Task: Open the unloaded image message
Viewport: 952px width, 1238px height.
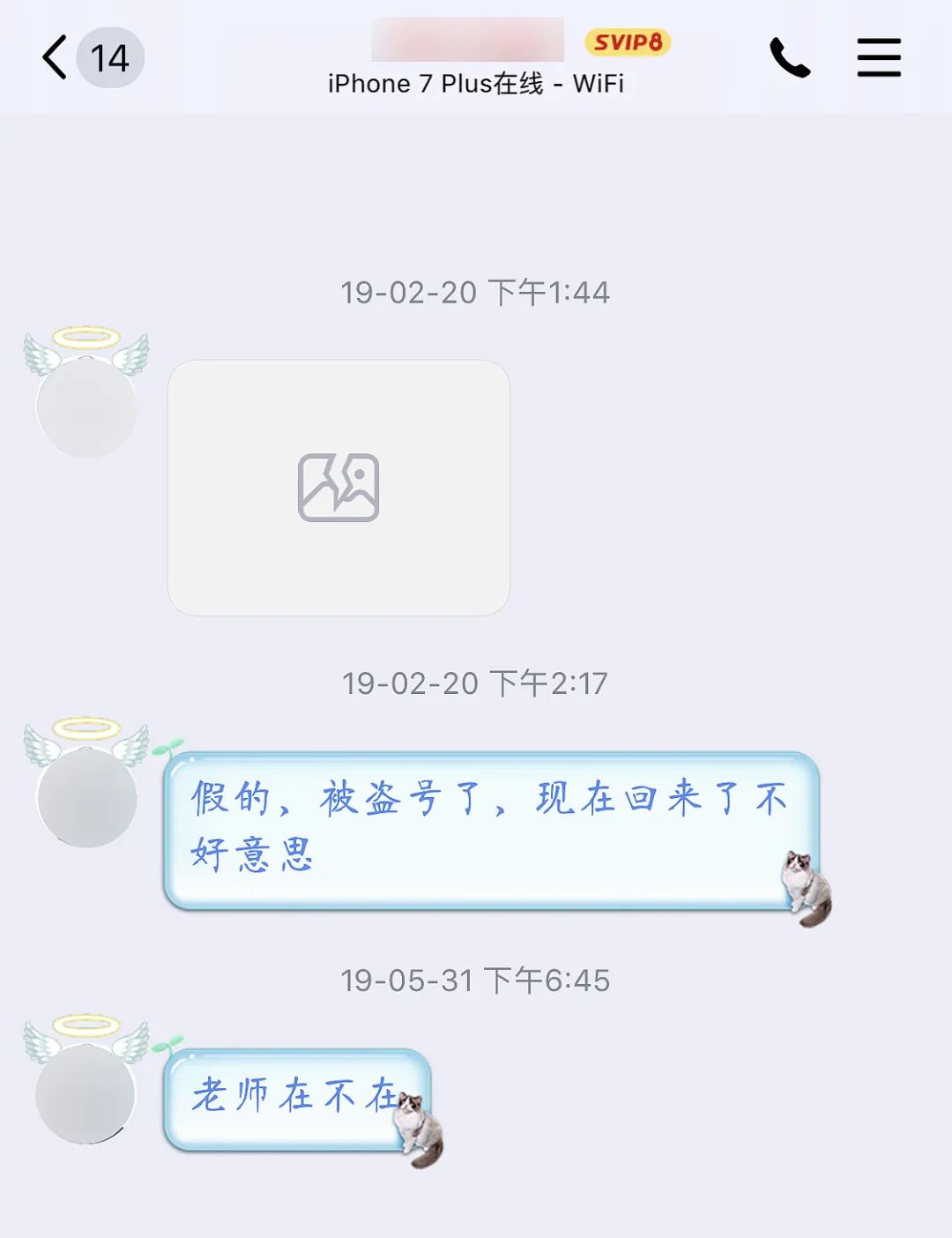Action: point(338,488)
